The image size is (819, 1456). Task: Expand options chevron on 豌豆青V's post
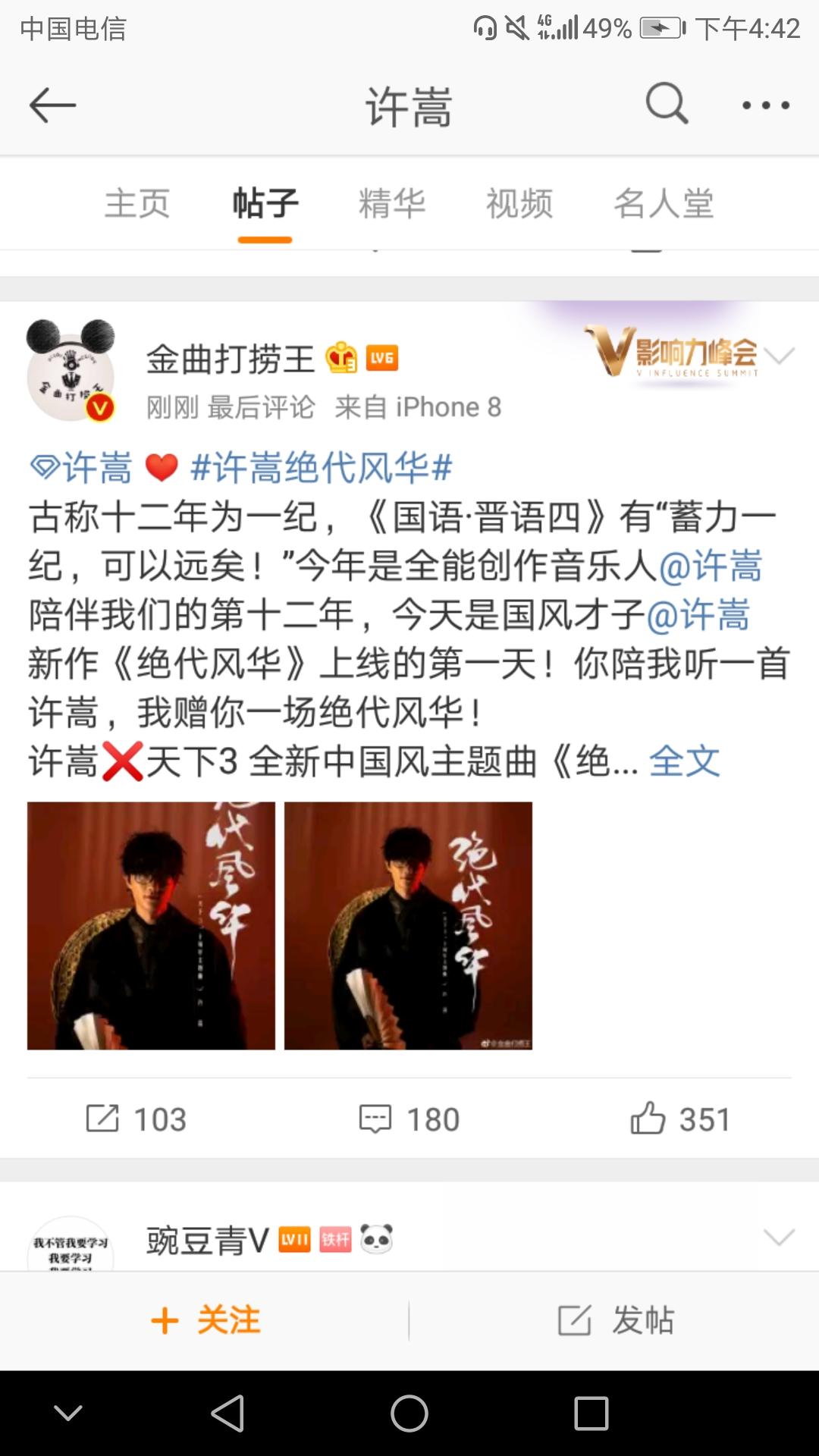779,1238
